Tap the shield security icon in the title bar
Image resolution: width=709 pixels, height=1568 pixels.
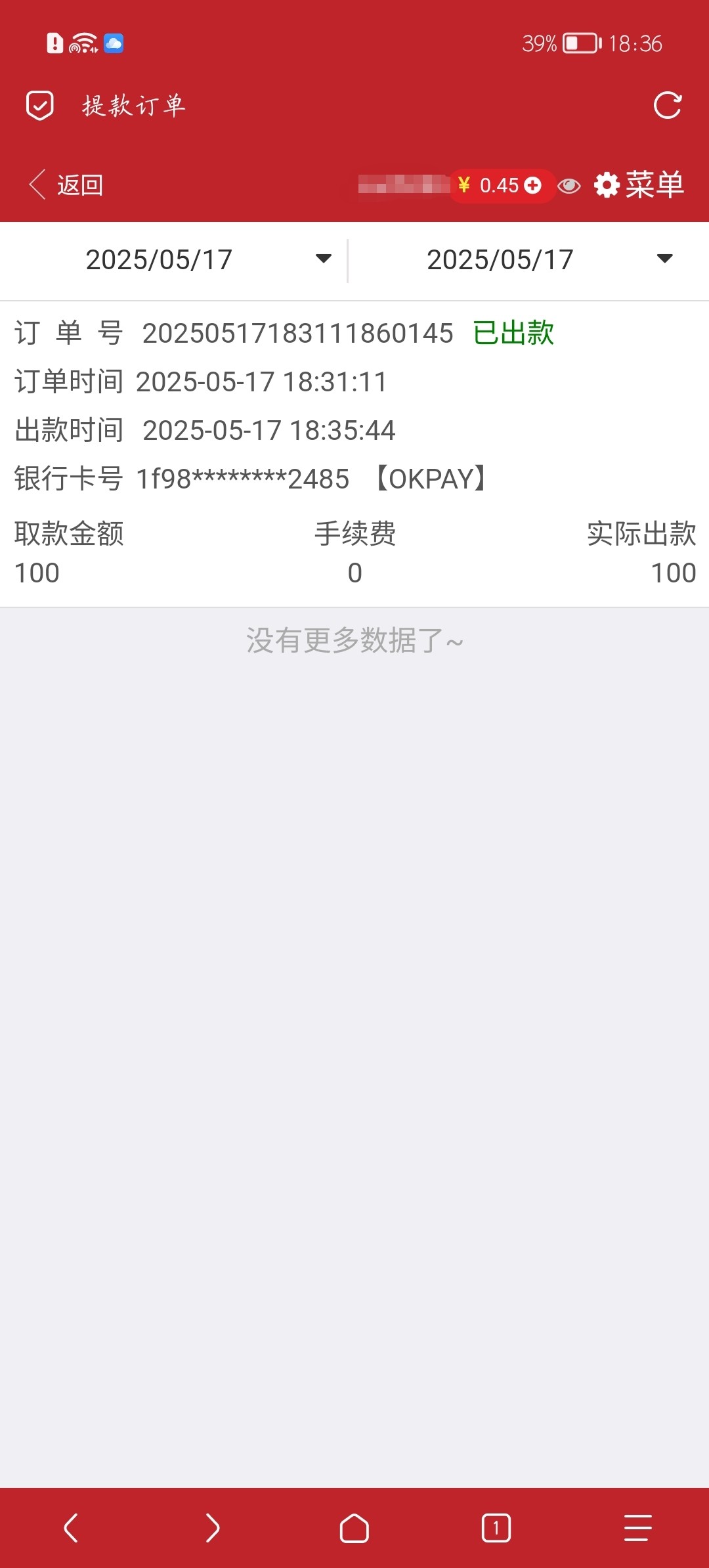click(39, 106)
